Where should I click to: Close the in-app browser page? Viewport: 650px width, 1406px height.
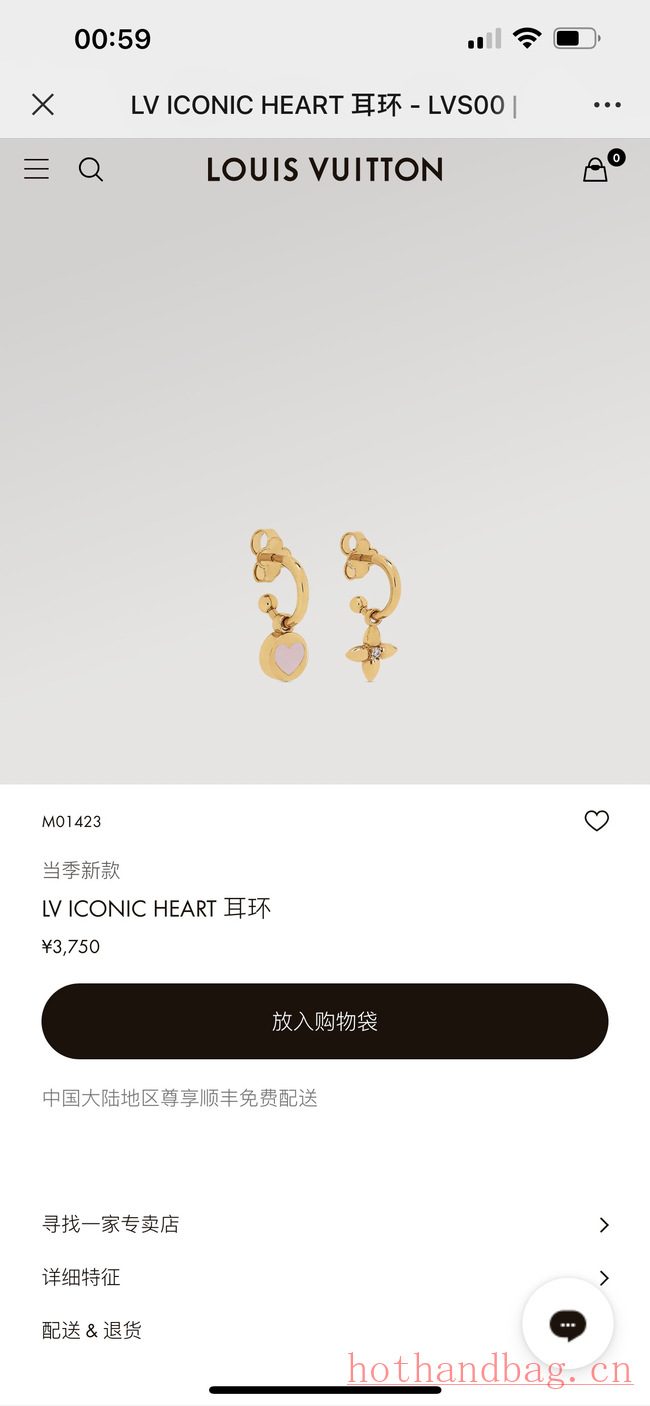(43, 104)
